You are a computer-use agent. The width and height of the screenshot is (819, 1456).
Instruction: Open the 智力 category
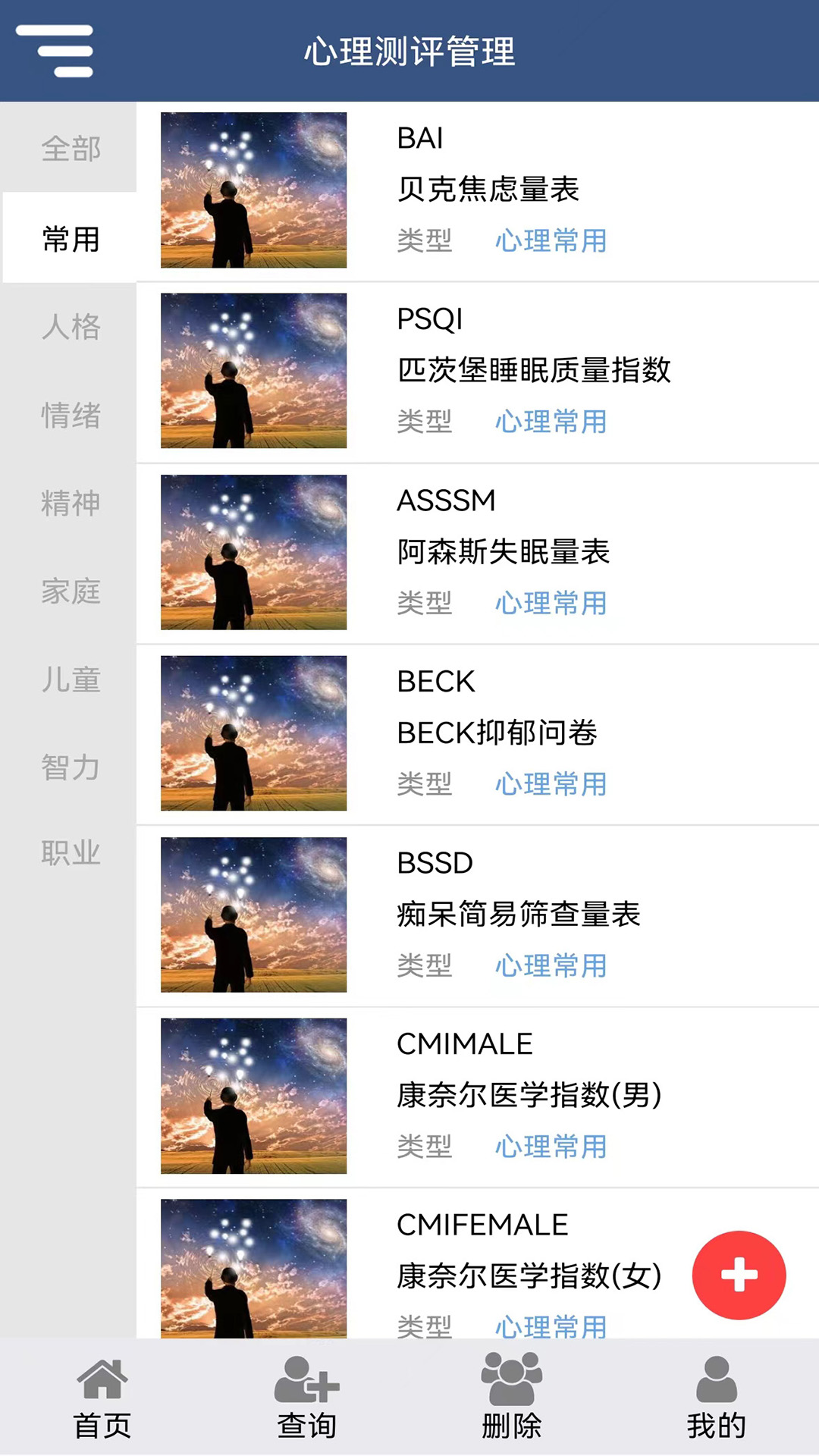point(70,767)
